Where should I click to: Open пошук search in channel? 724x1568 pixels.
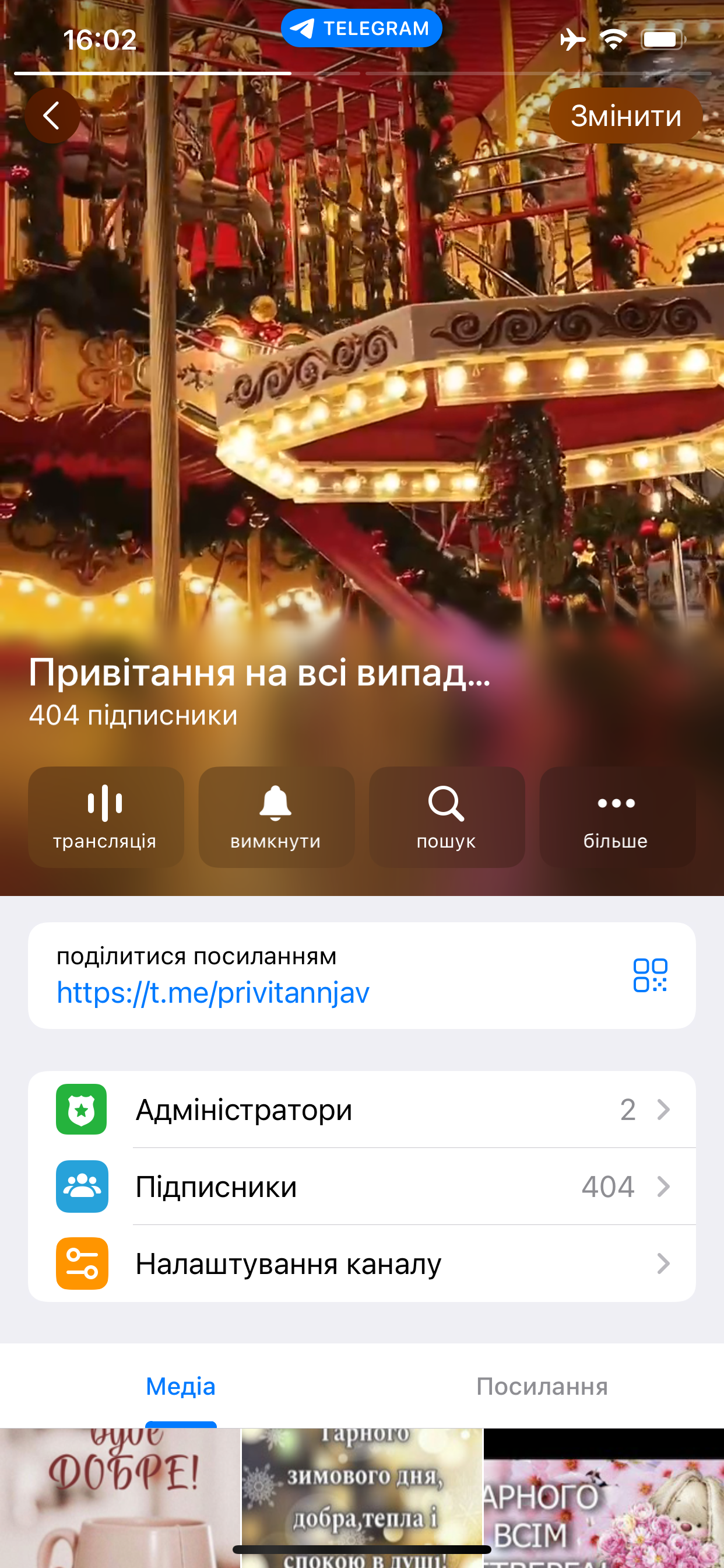[447, 816]
